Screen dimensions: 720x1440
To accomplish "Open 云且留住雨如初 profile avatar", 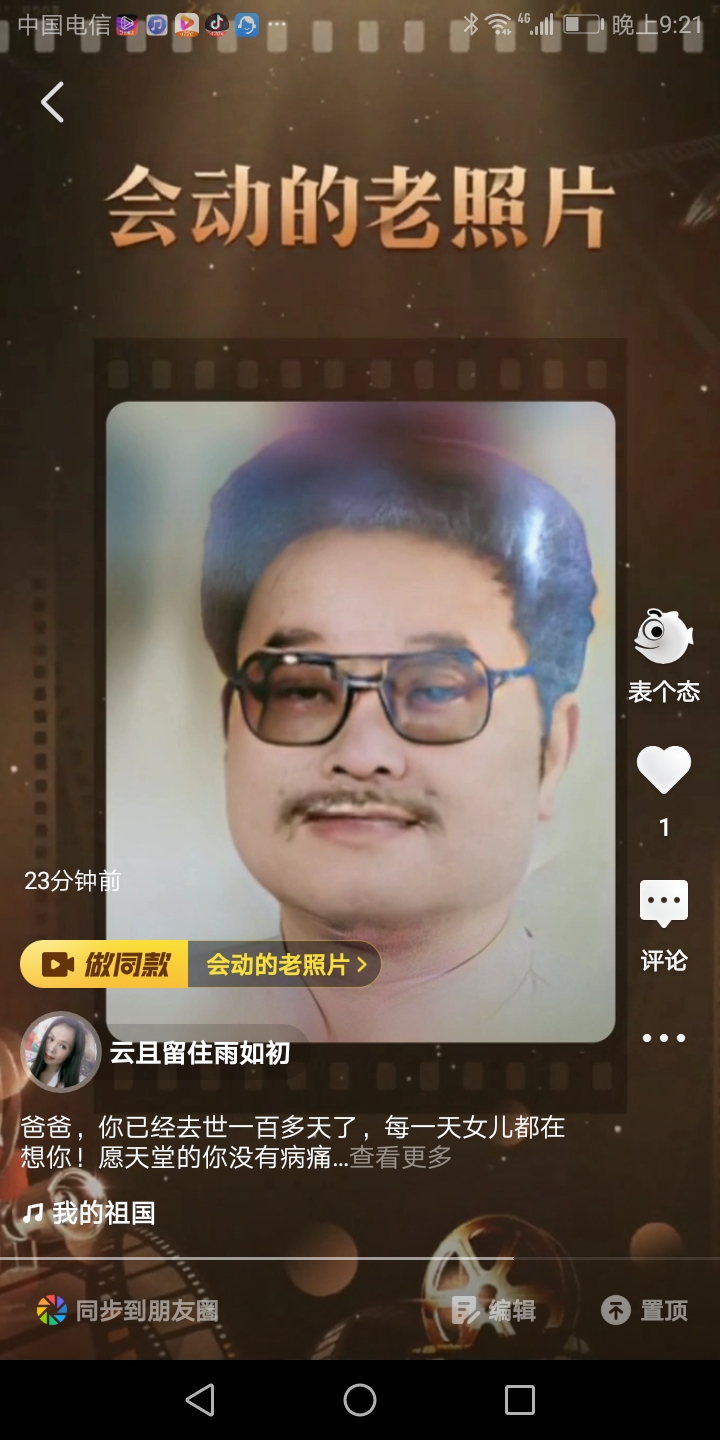I will pyautogui.click(x=61, y=1052).
